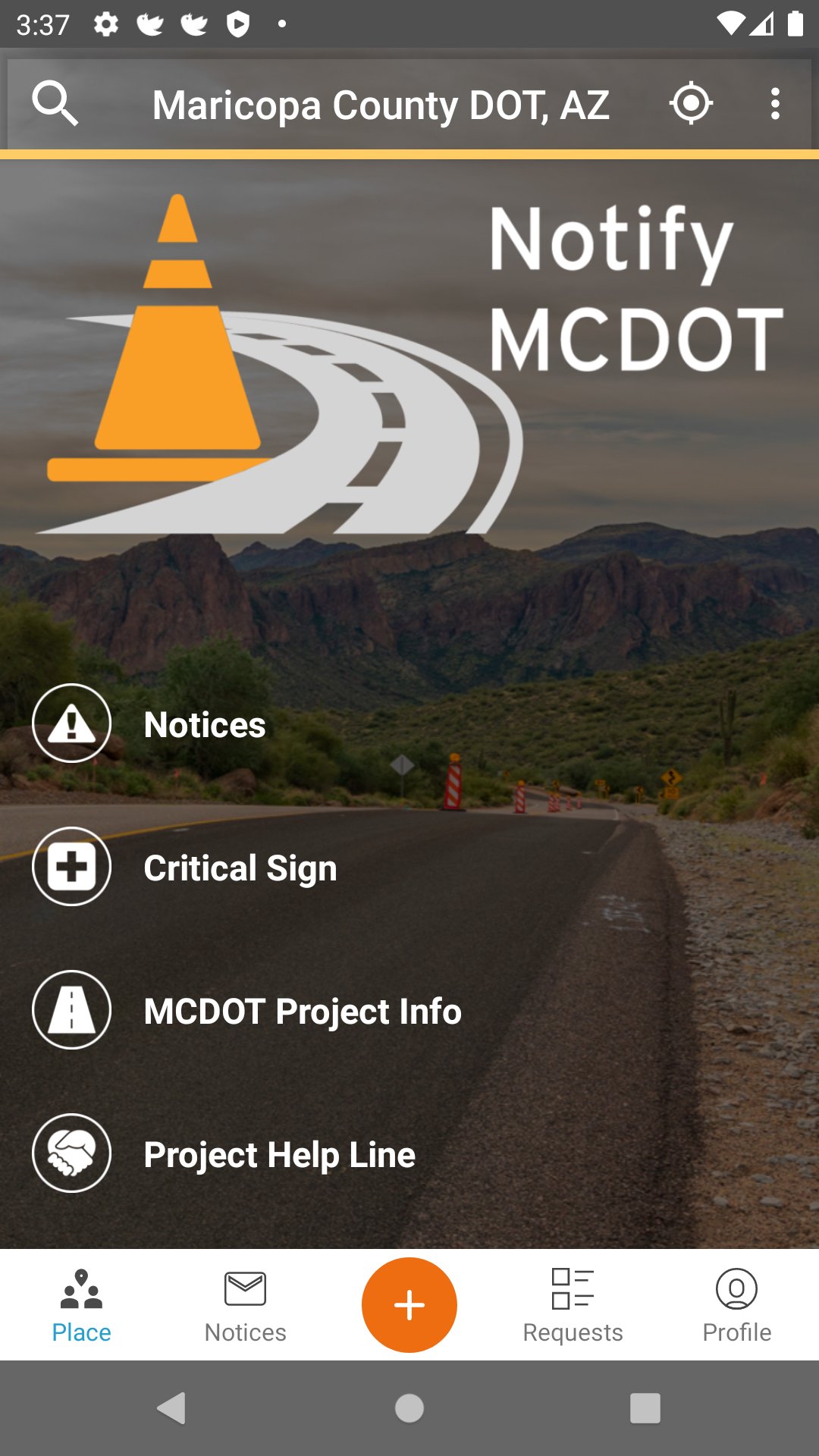Switch to the Requests tab
Image resolution: width=819 pixels, height=1456 pixels.
[x=571, y=1304]
